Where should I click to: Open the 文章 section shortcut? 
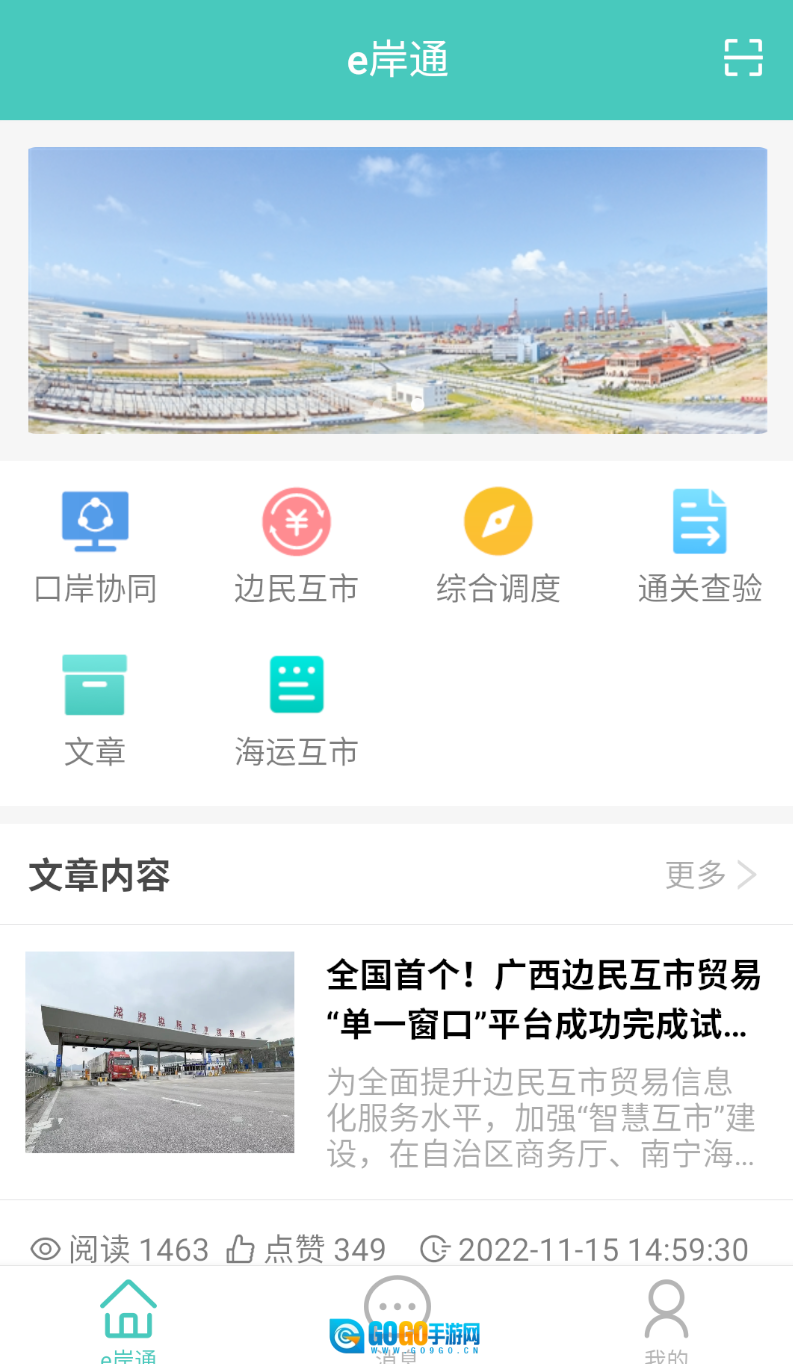[95, 710]
